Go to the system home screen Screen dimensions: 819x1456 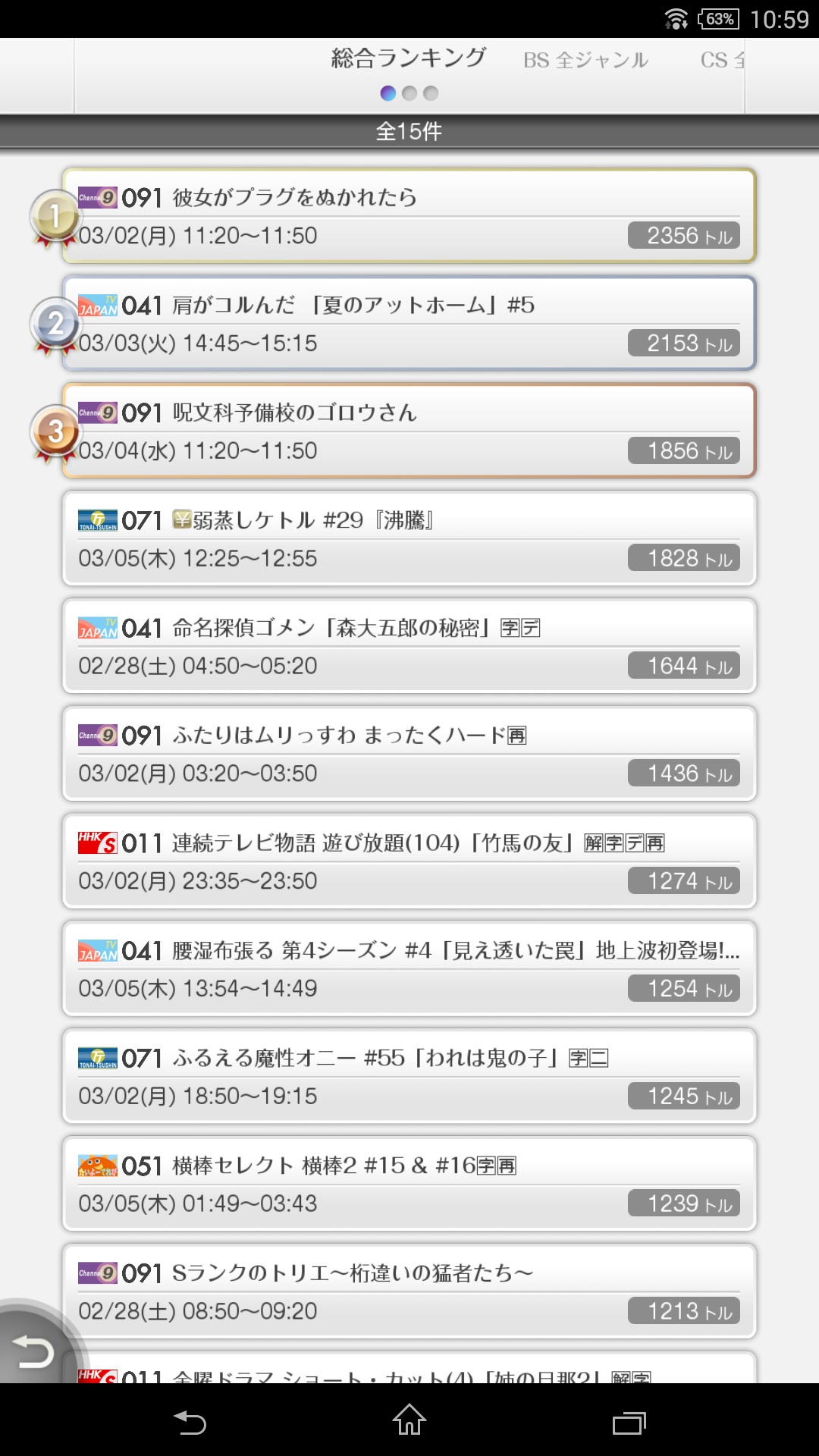(x=409, y=1420)
